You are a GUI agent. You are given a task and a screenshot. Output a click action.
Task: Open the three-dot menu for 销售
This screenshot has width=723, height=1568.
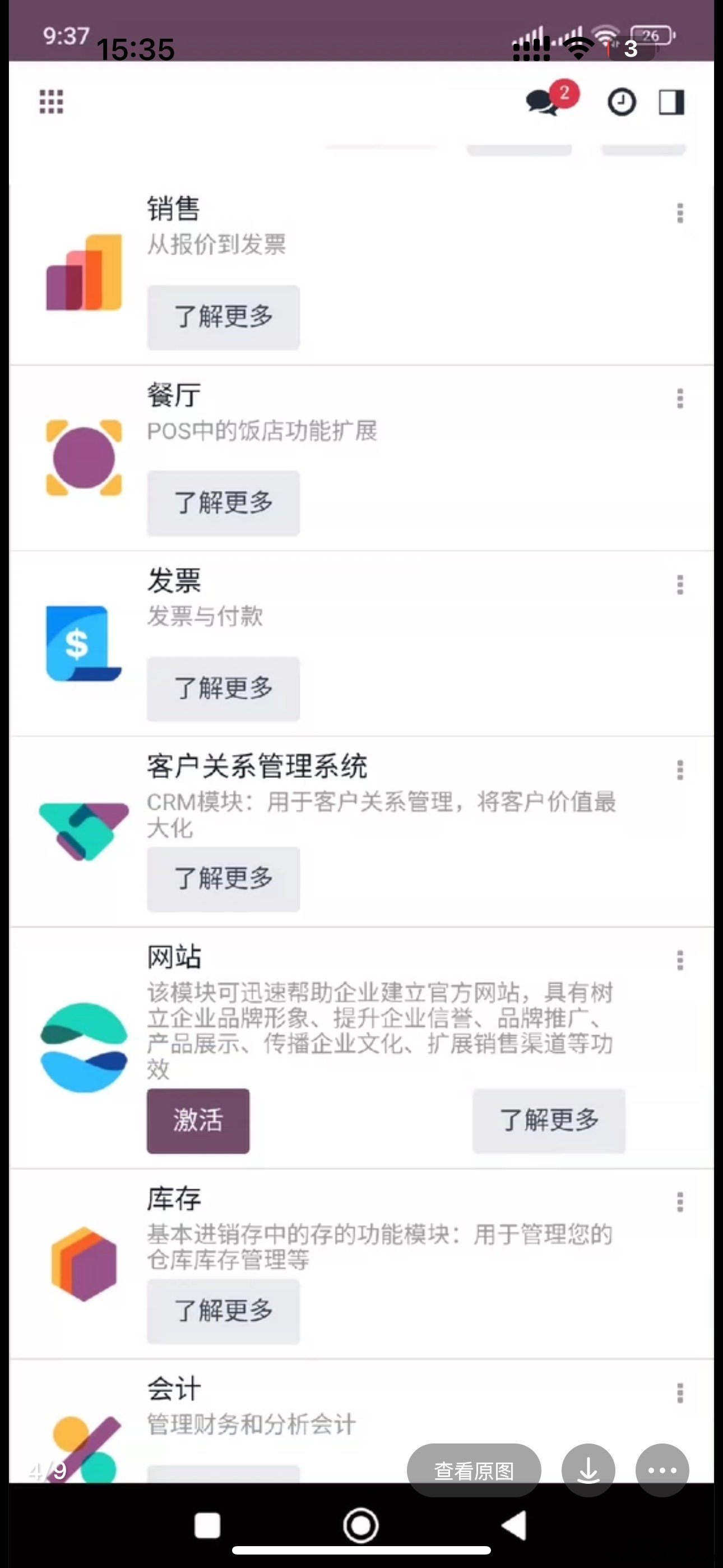tap(680, 213)
